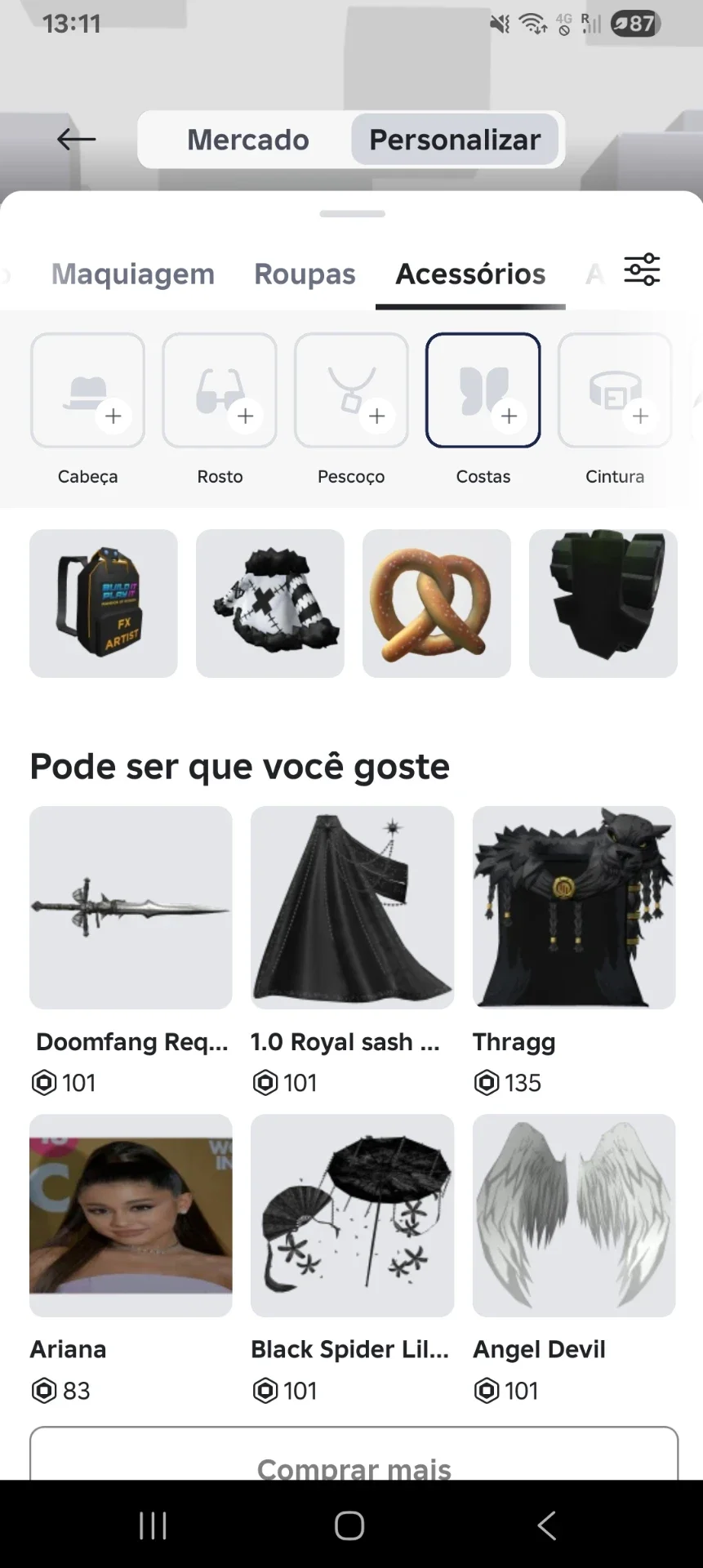Equip the black and white stitched accessory

point(270,604)
